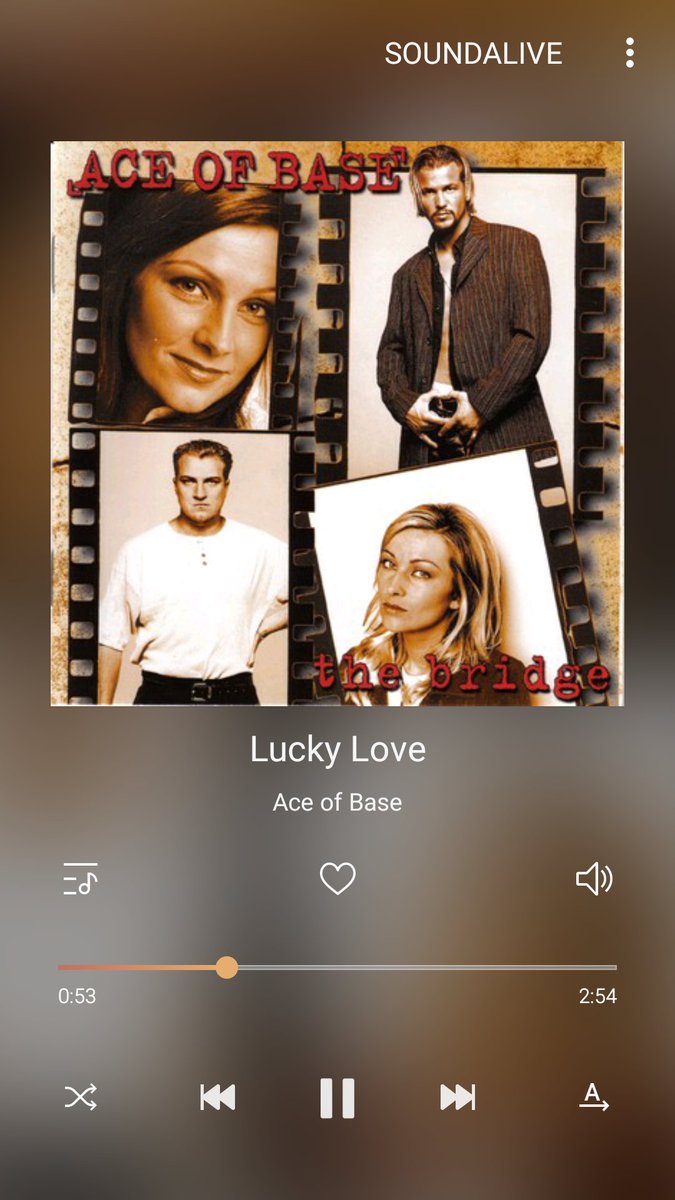Open the SoundAlive audio settings
Screen dimensions: 675x1200
473,53
